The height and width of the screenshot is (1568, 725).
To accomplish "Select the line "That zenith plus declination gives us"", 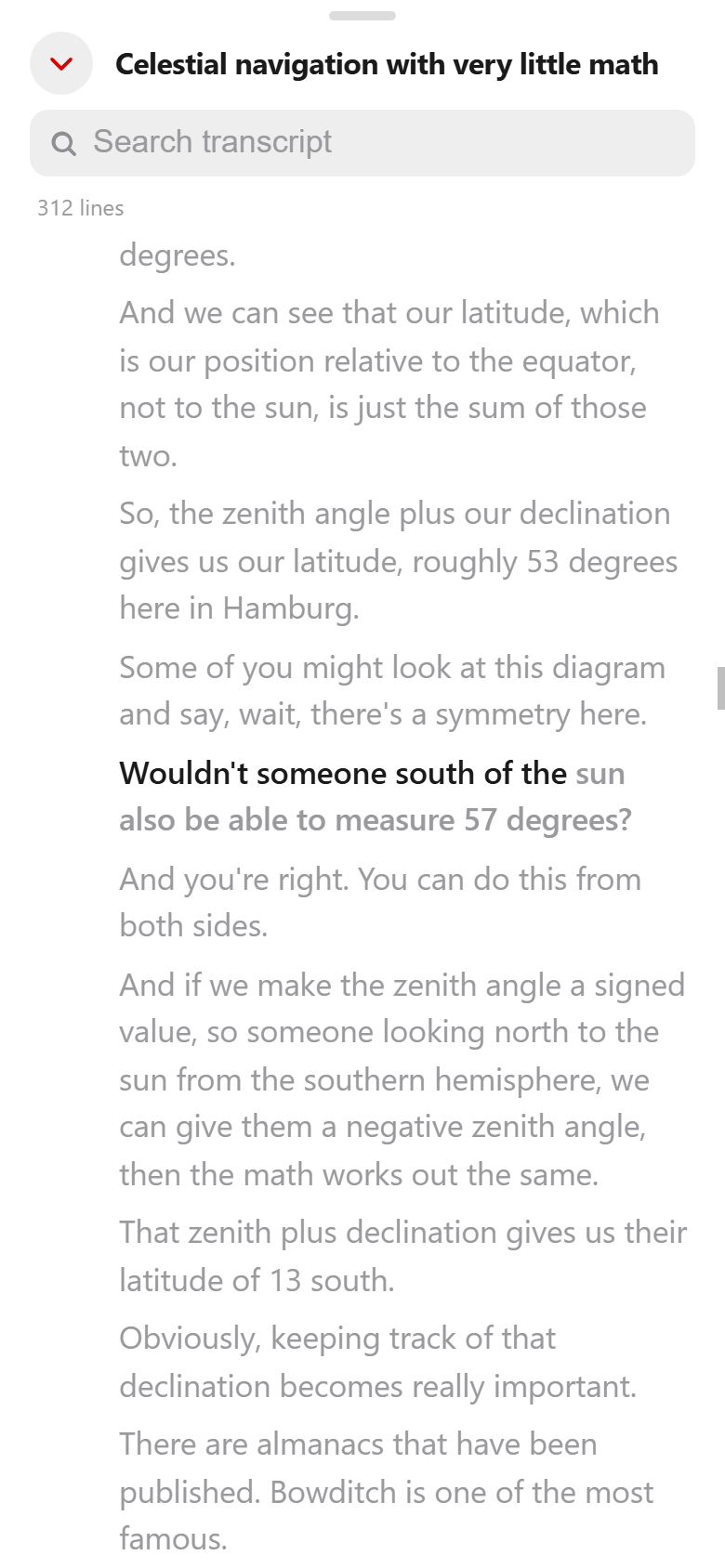I will click(x=403, y=1256).
